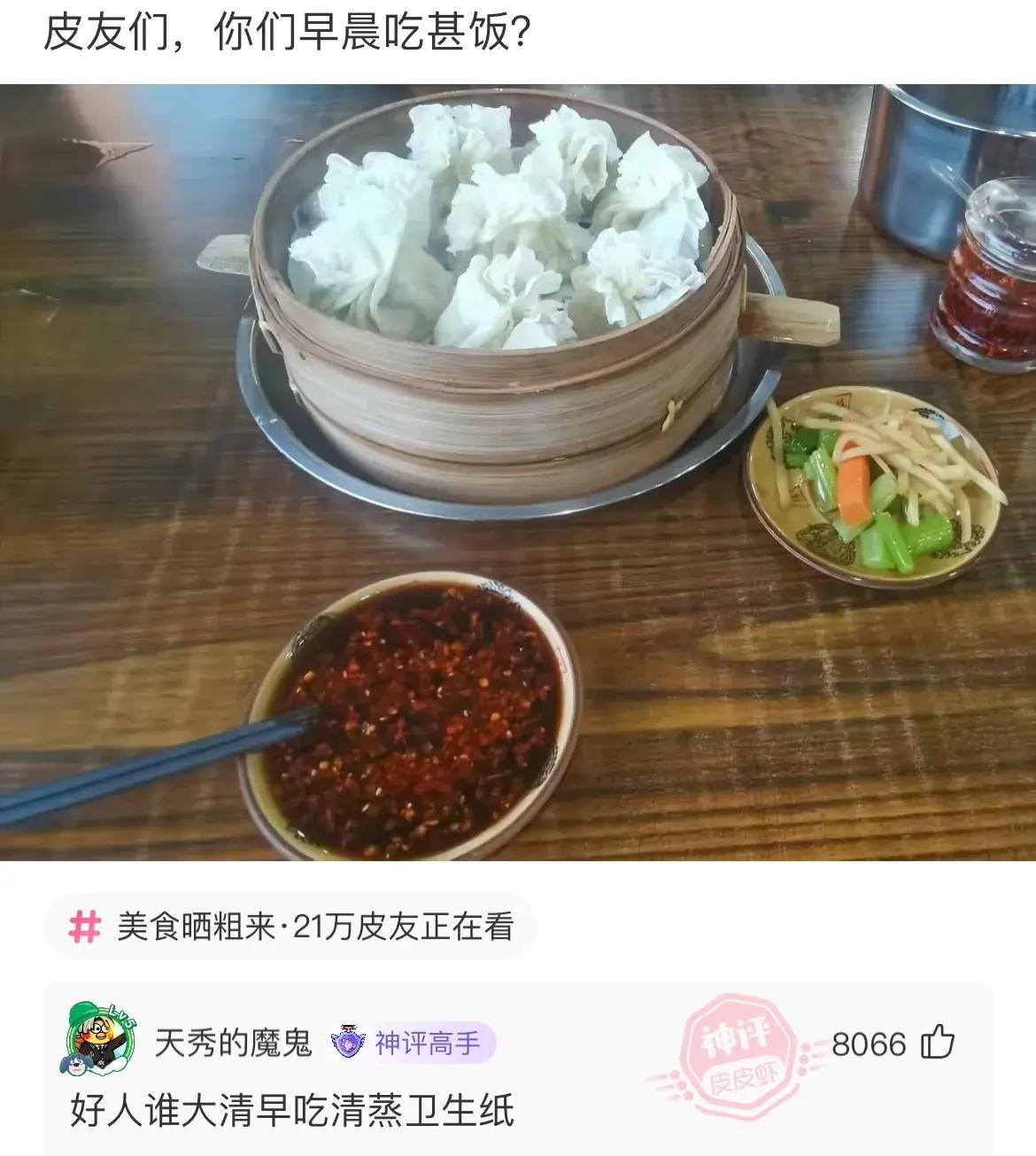The height and width of the screenshot is (1156, 1036).
Task: Open the comment 好人谁大清早吃清蒸卫生纸
Action: pyautogui.click(x=292, y=1110)
